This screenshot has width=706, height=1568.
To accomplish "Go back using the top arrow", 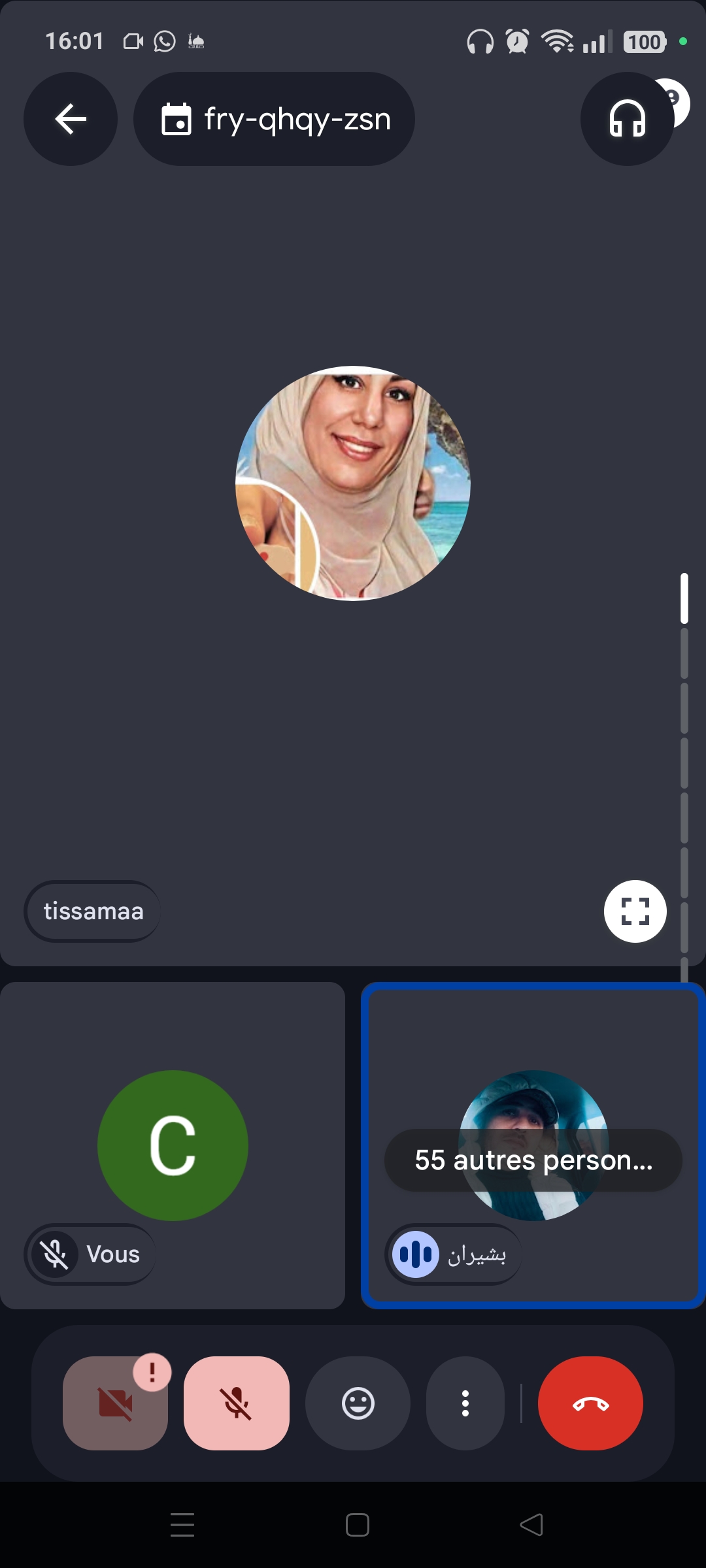I will pyautogui.click(x=71, y=119).
